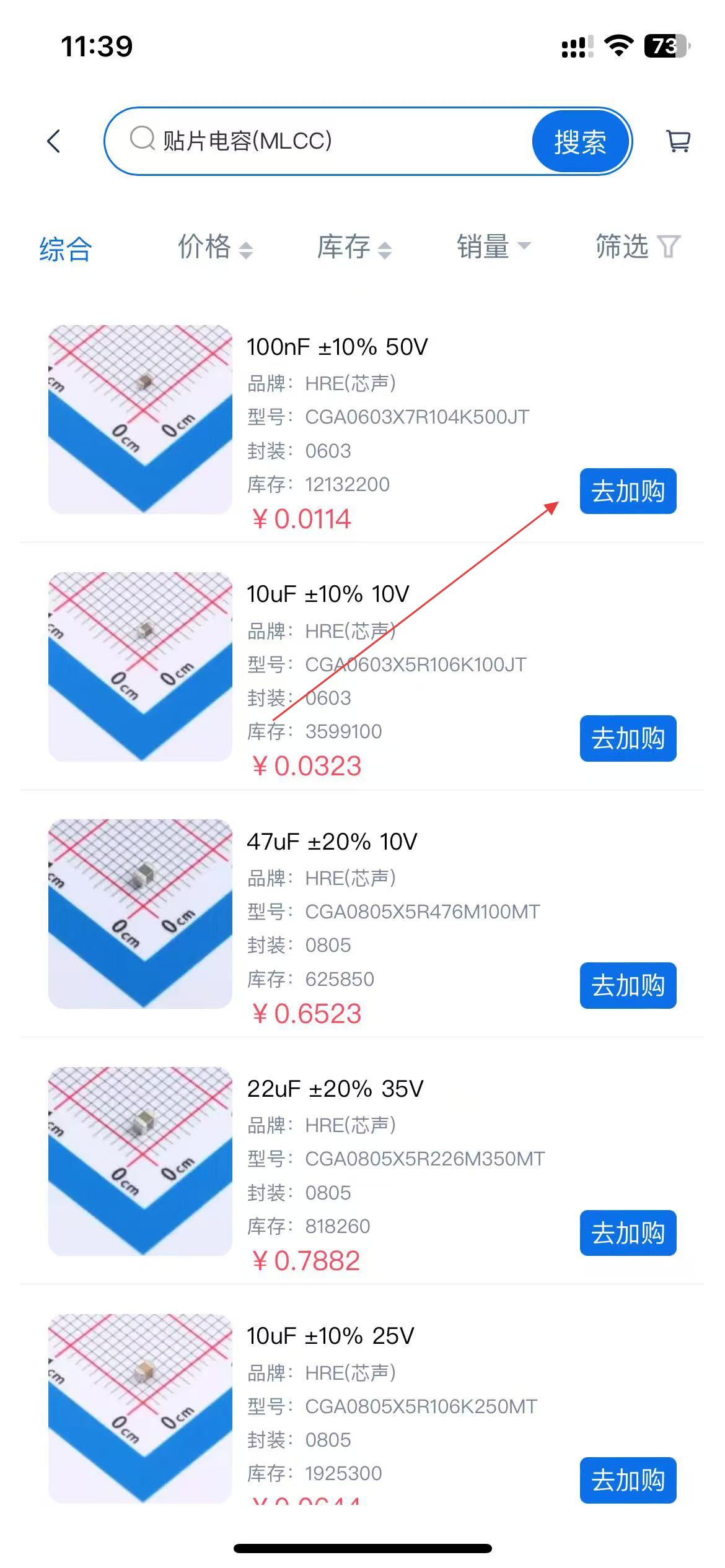Tap 去加购 for 100nF ±10% 50V
Screen dimensions: 725x1568
tap(628, 491)
